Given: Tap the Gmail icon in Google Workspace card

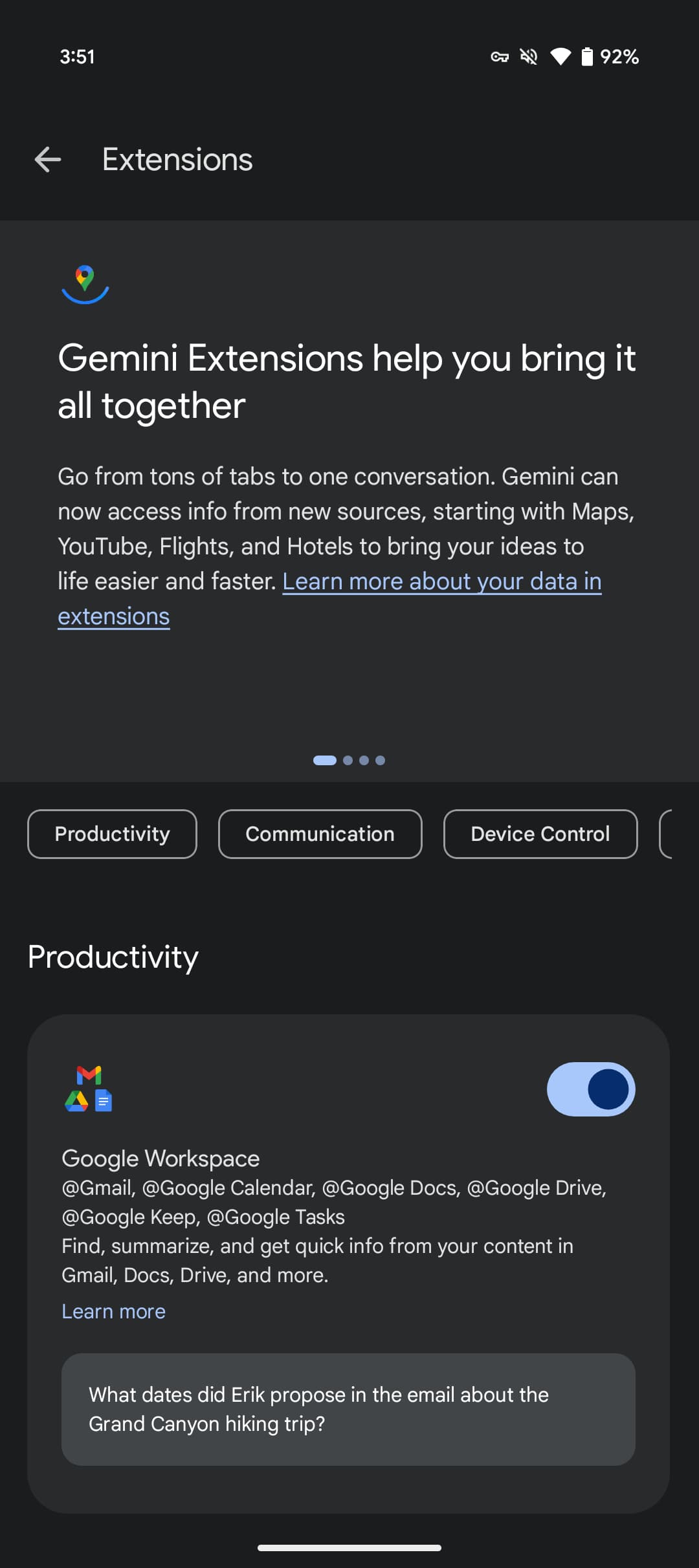Looking at the screenshot, I should pos(87,1074).
